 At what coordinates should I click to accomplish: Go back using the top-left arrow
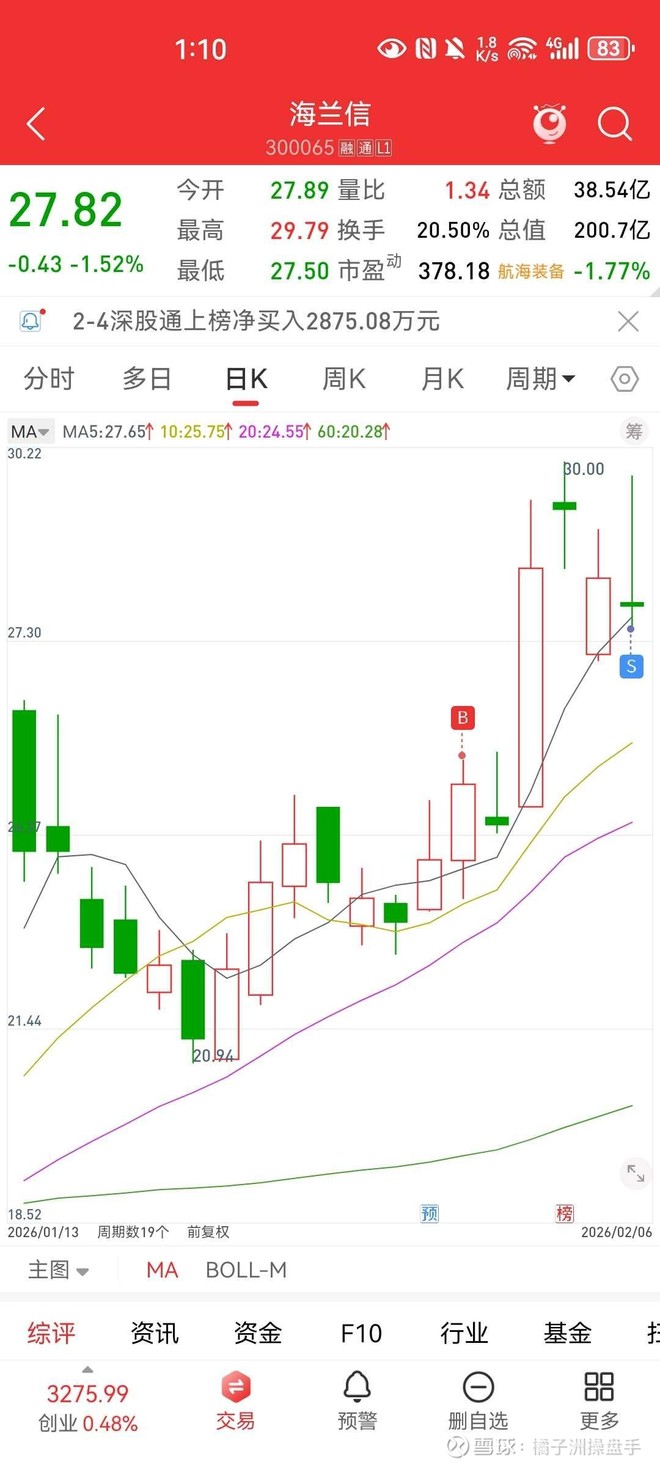(x=36, y=125)
